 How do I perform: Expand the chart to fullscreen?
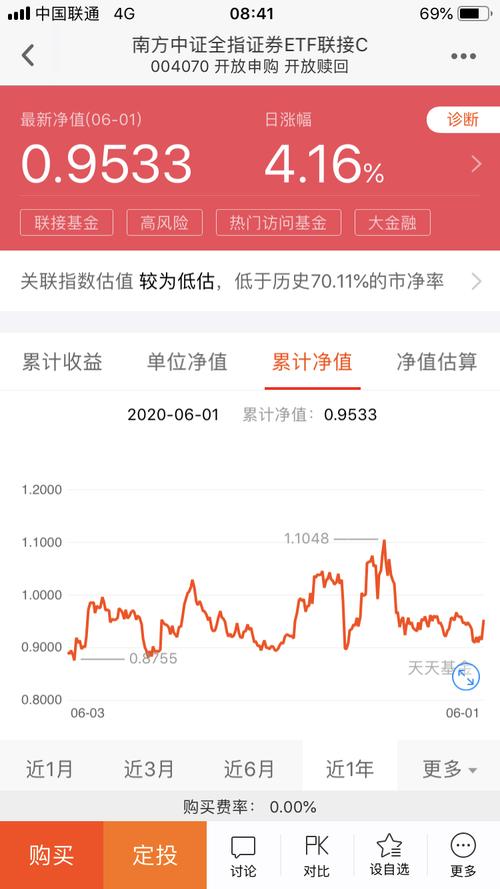pyautogui.click(x=466, y=677)
